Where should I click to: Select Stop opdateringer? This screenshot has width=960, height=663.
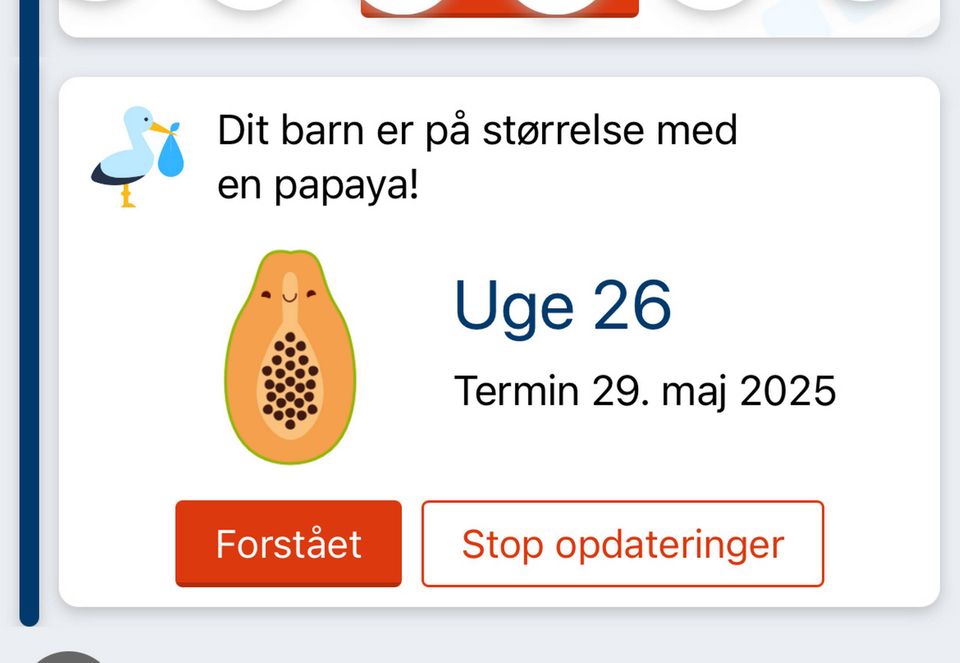[x=622, y=543]
